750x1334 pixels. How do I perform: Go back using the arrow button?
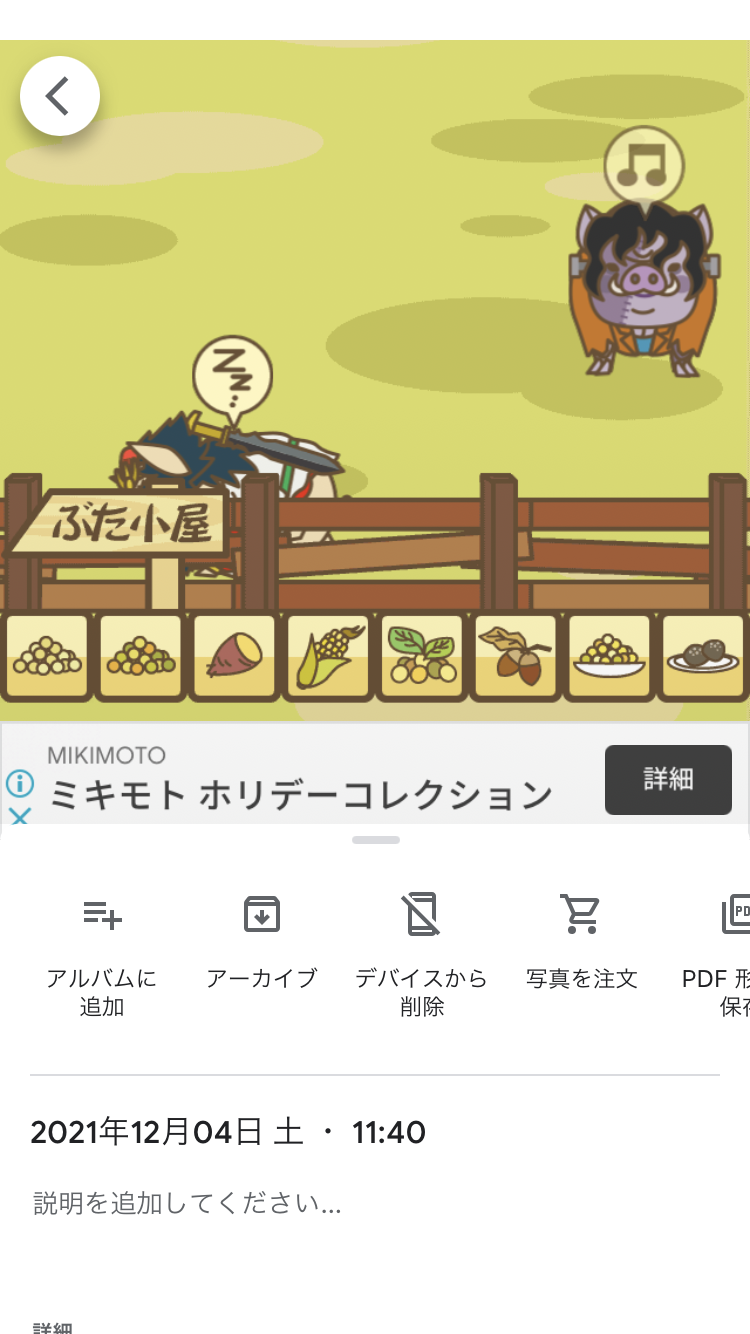coord(60,96)
